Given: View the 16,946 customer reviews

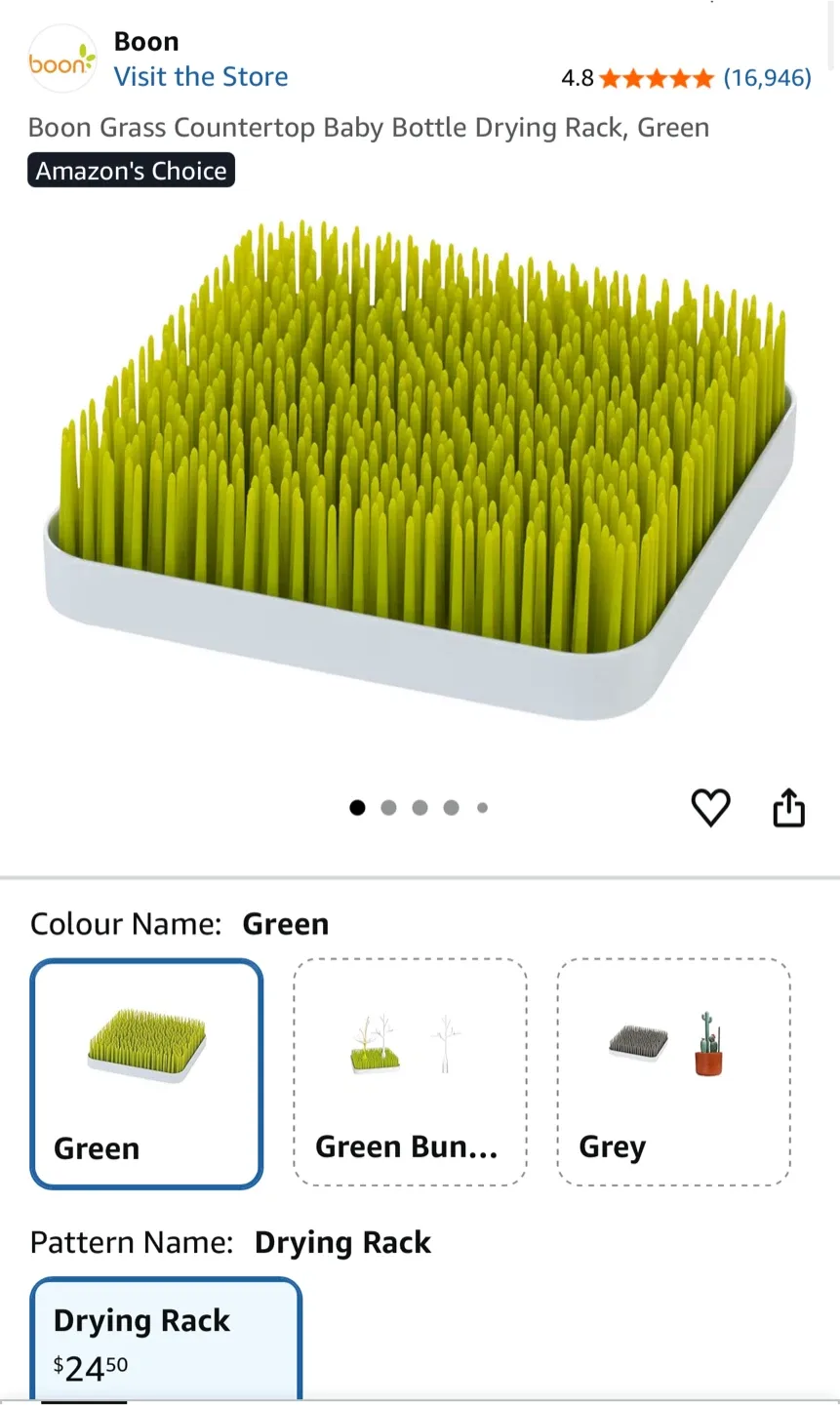Looking at the screenshot, I should (x=769, y=78).
